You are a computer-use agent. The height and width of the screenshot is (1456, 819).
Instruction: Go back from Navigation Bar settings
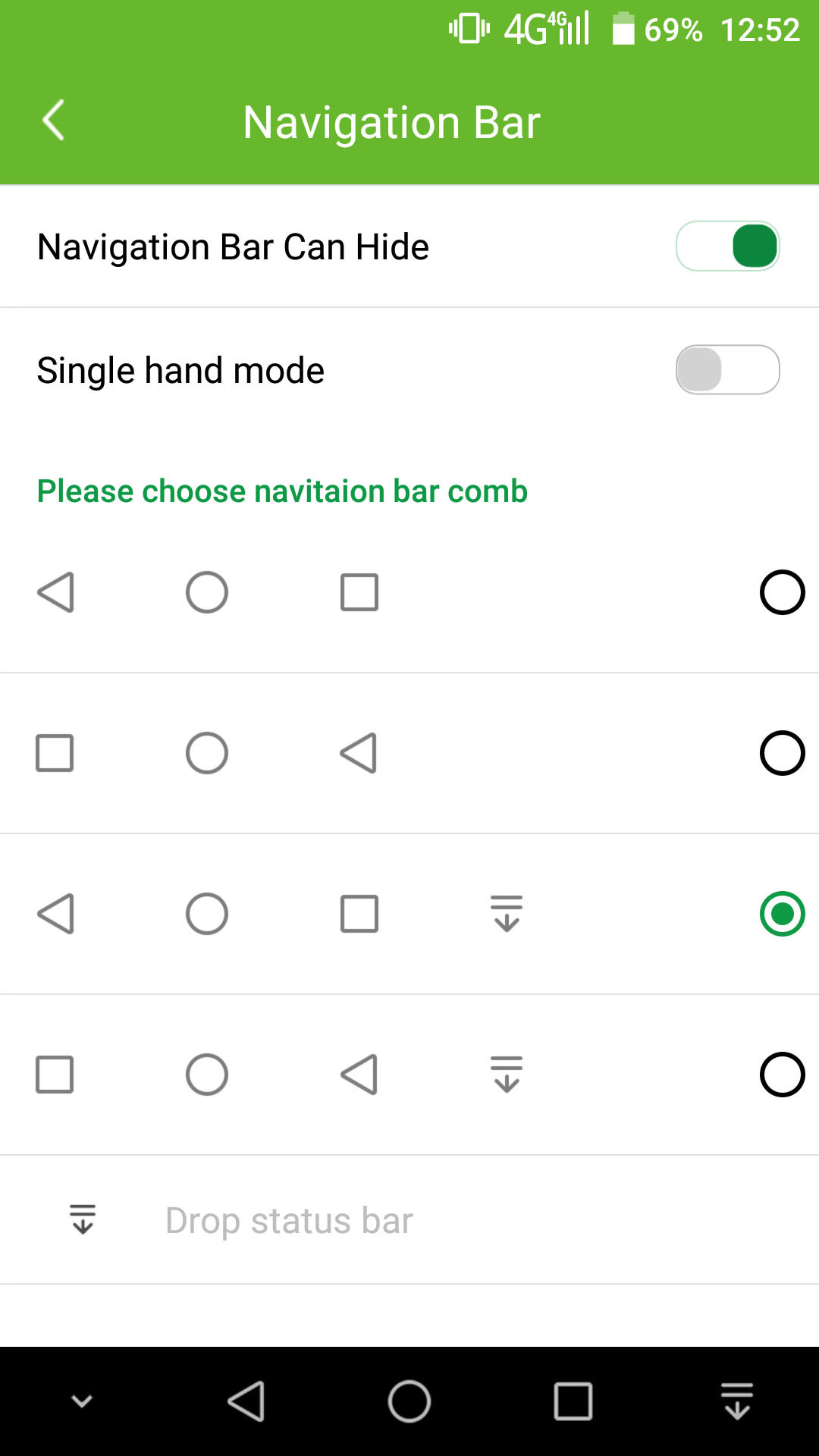coord(53,121)
